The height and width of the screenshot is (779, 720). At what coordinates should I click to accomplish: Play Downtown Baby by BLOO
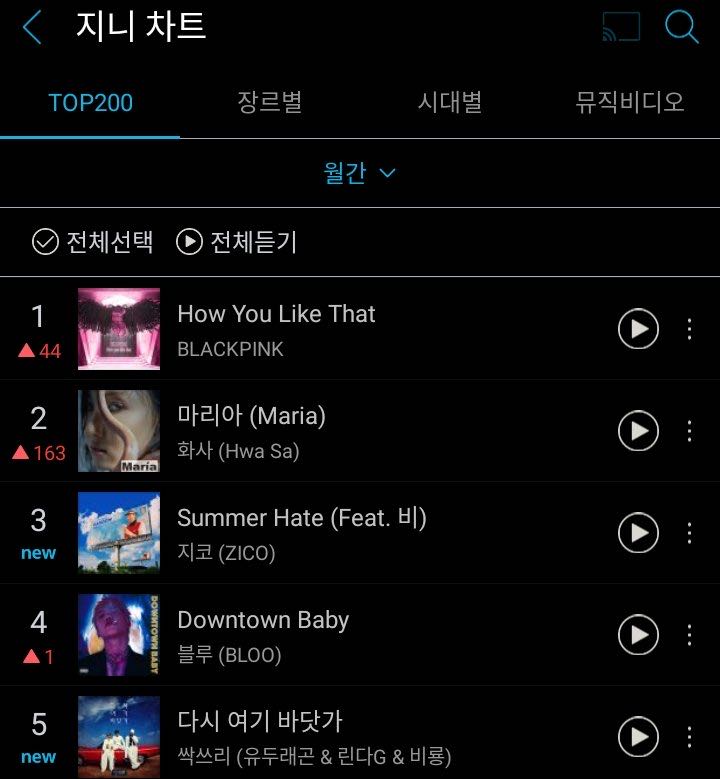638,635
